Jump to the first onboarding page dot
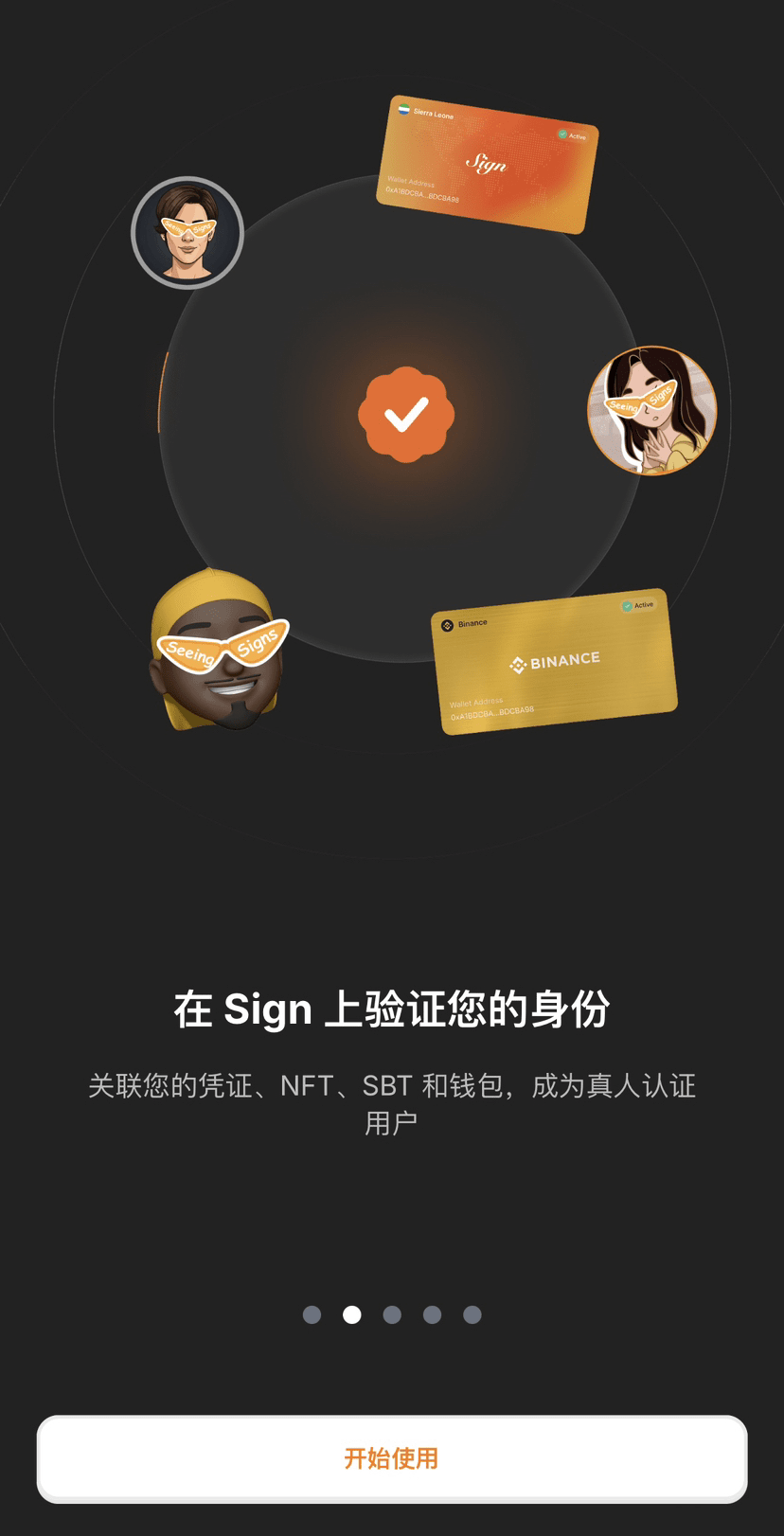The image size is (784, 1536). click(312, 1314)
